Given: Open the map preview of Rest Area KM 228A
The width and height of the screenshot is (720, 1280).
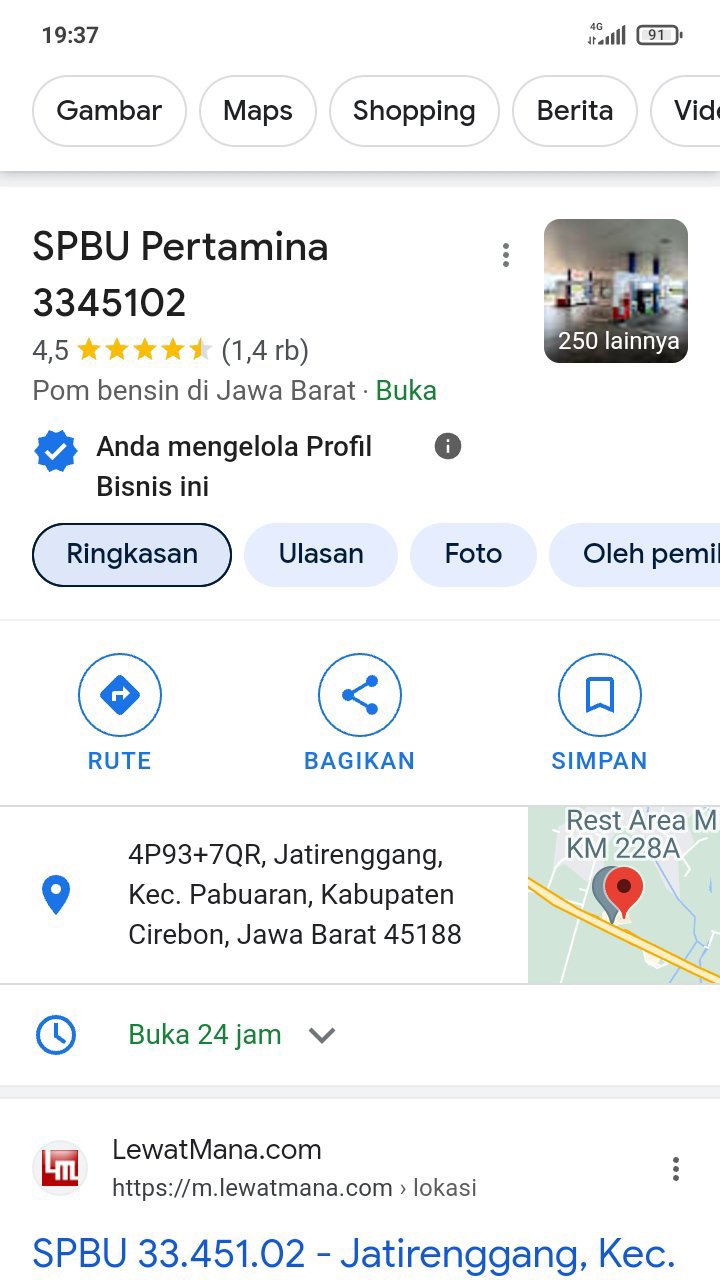Looking at the screenshot, I should 623,895.
